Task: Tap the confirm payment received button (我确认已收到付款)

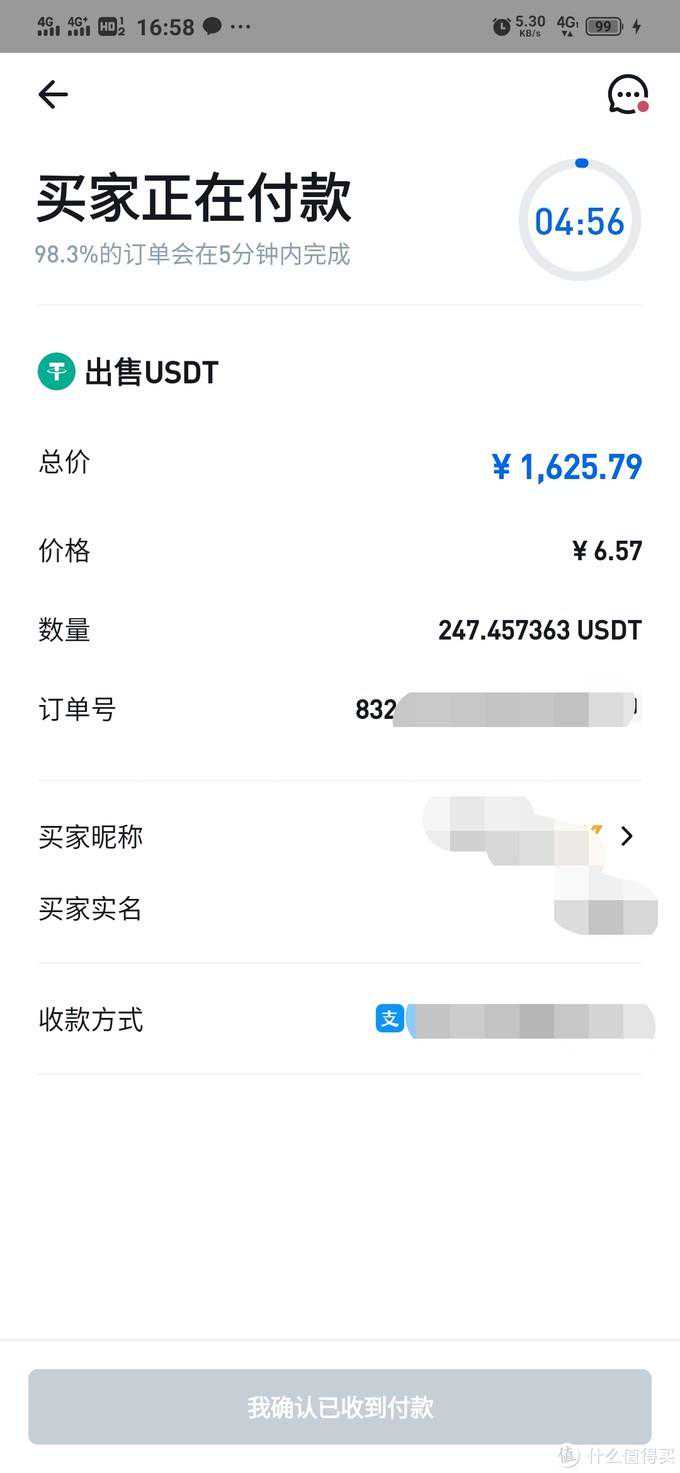Action: 340,1407
